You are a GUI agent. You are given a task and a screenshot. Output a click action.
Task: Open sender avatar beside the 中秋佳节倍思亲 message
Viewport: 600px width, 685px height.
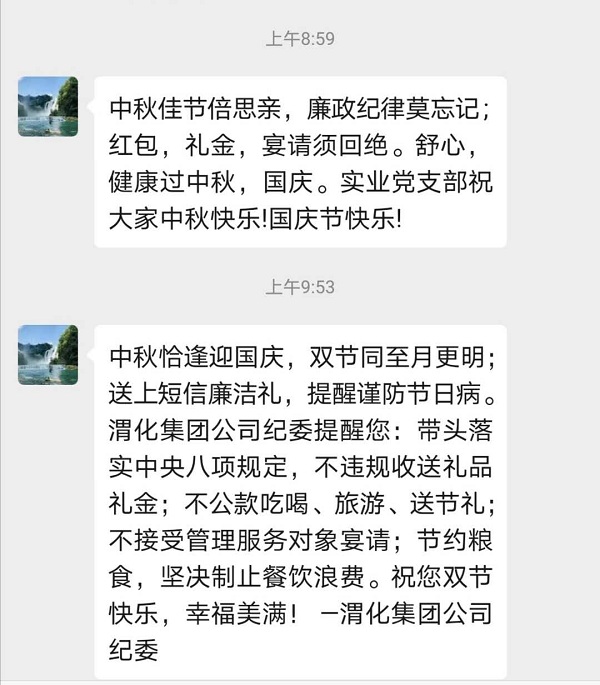pyautogui.click(x=48, y=106)
